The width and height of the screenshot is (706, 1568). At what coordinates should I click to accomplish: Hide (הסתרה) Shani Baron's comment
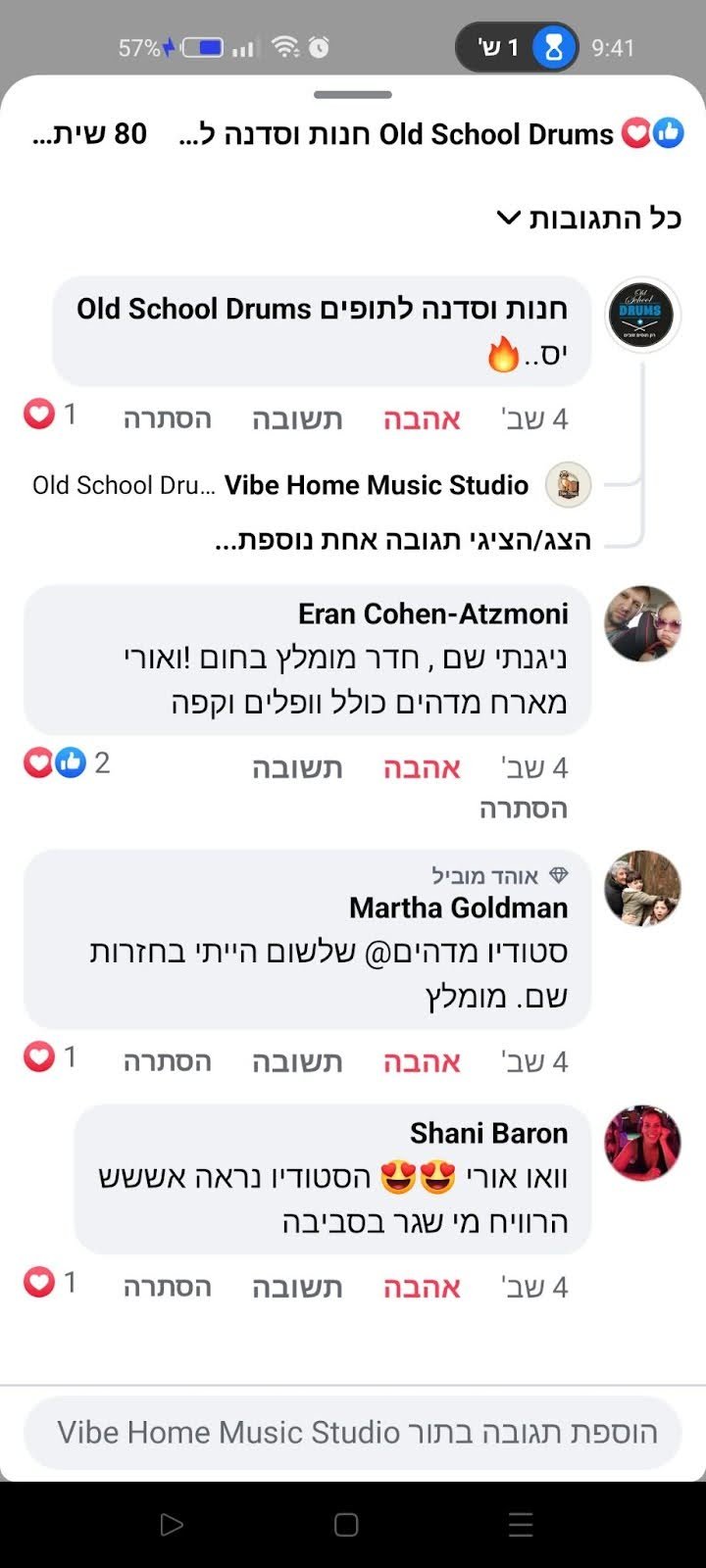(167, 1287)
